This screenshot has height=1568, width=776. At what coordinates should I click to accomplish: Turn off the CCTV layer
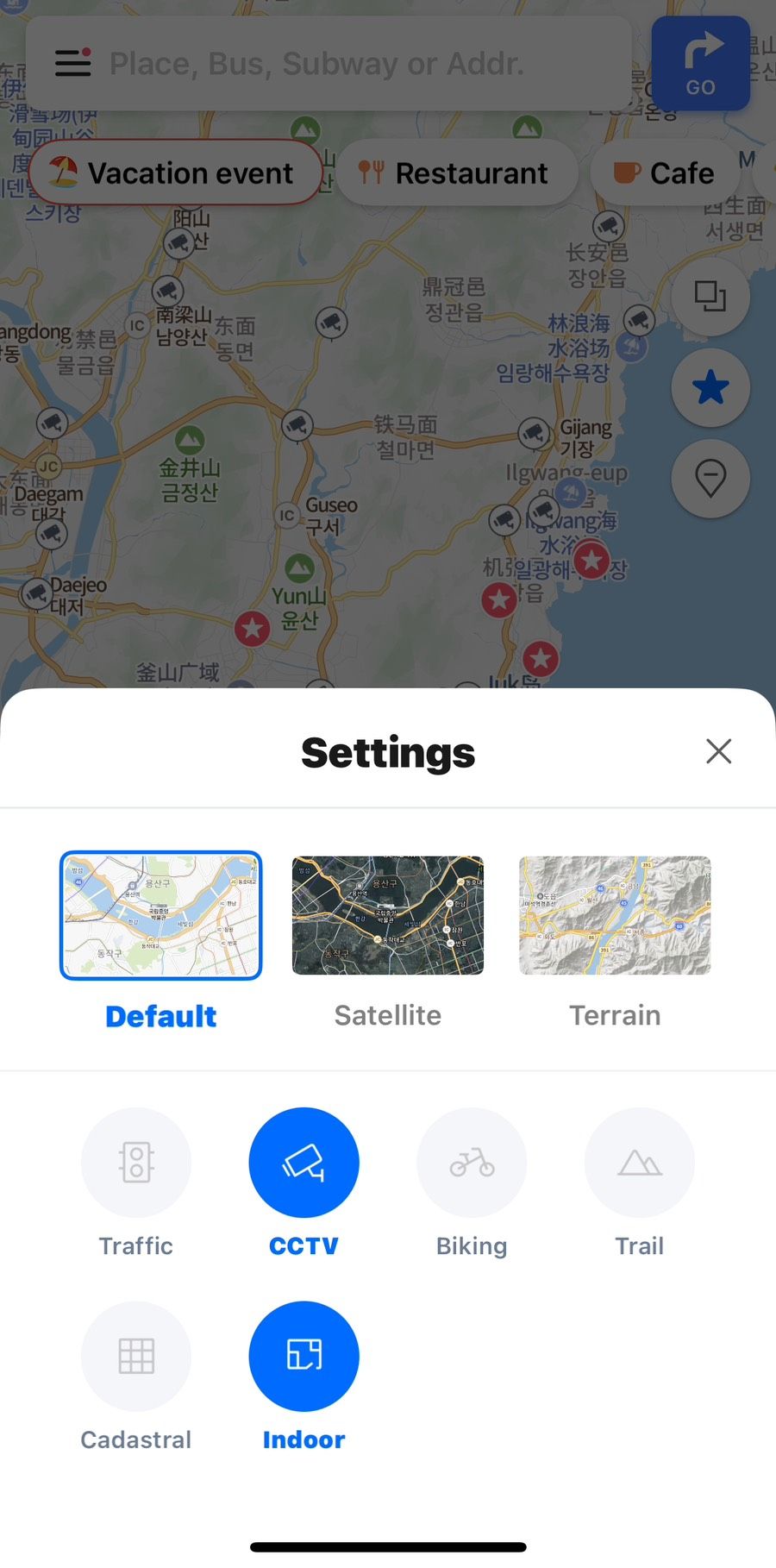coord(304,1163)
